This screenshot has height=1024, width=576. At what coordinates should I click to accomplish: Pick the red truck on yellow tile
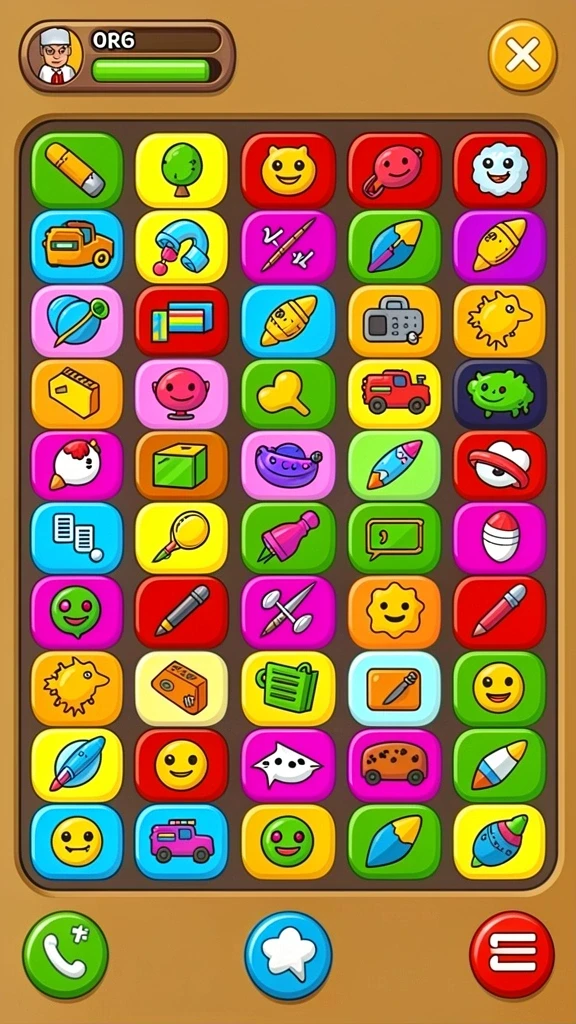(394, 394)
